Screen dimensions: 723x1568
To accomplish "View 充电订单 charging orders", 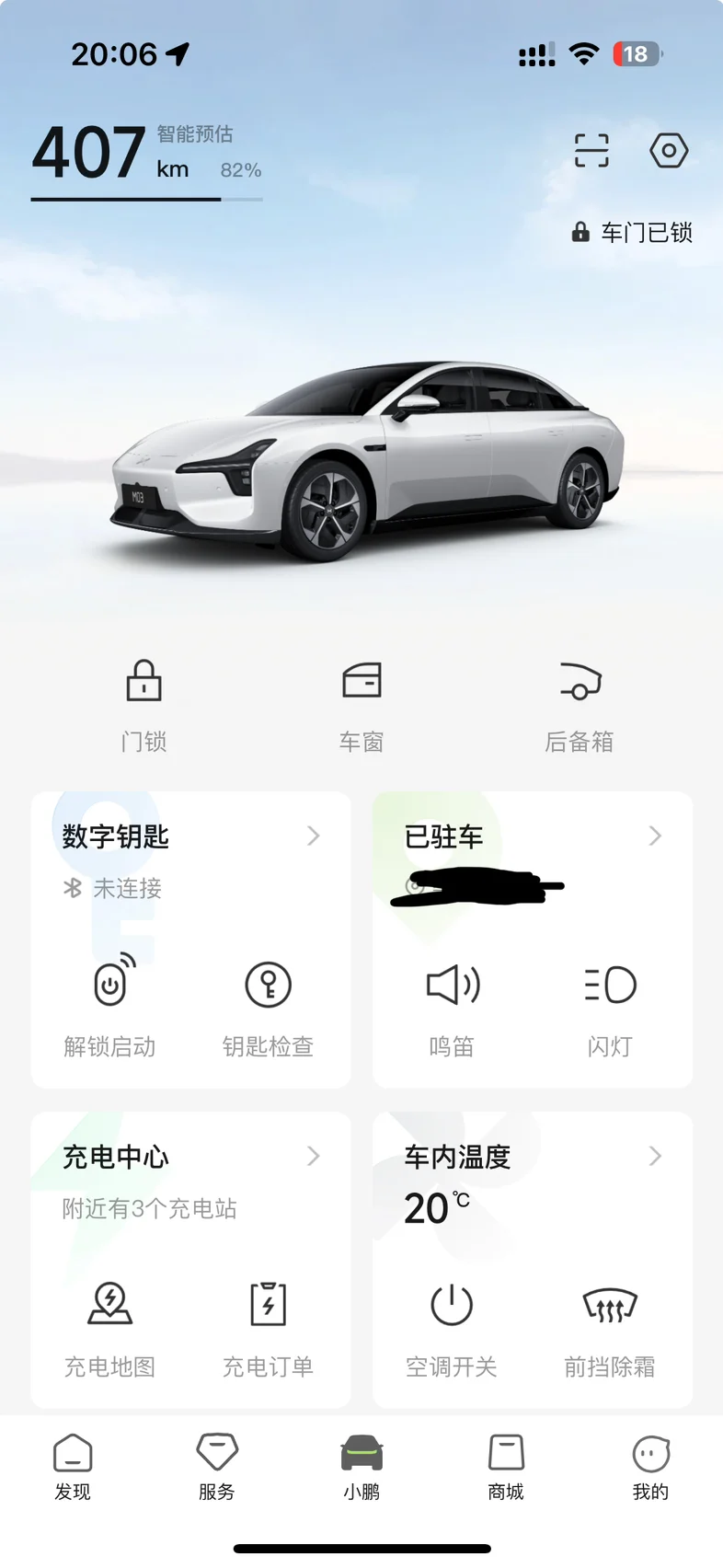I will (x=269, y=1327).
